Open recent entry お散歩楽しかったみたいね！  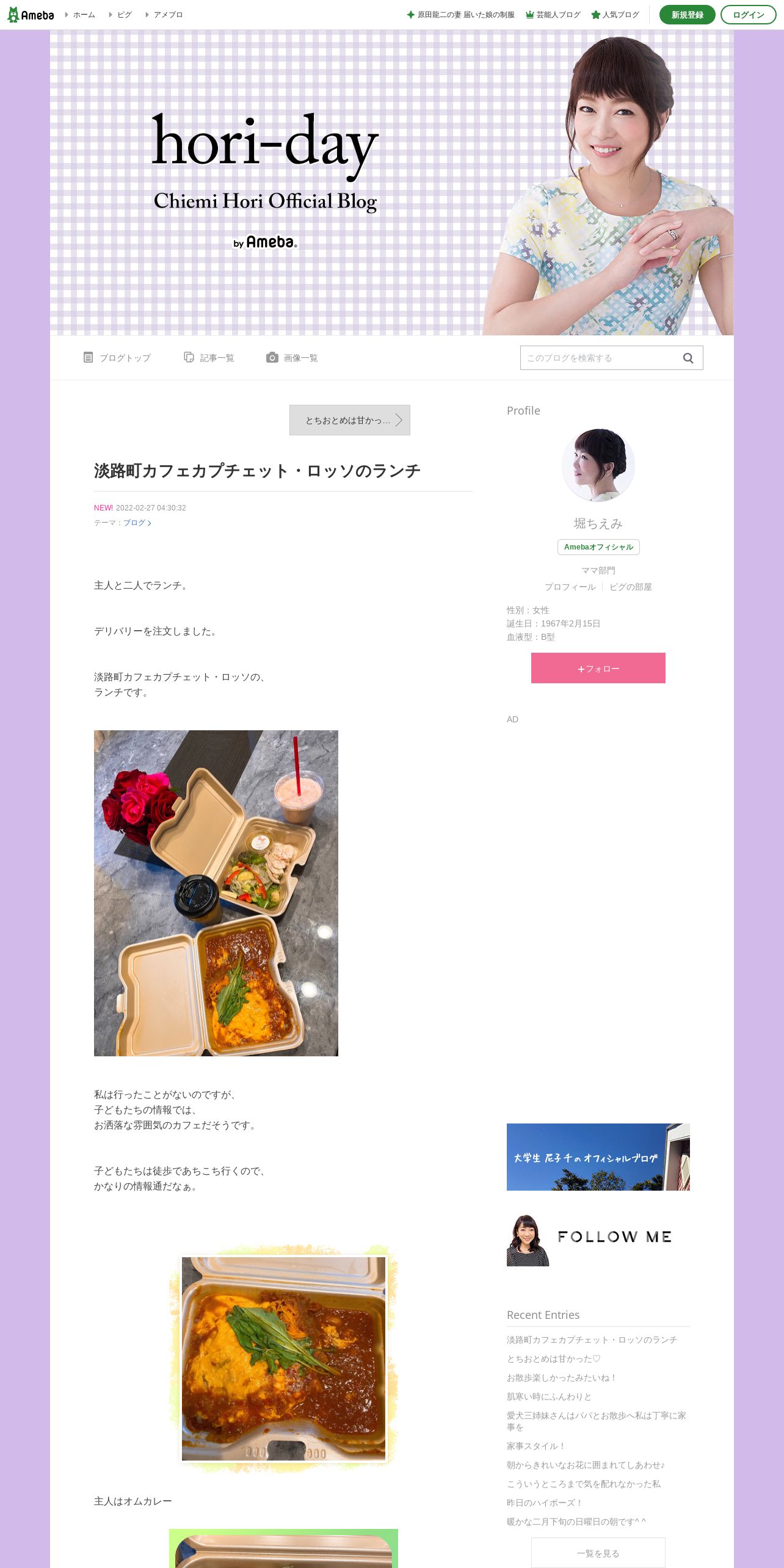tap(562, 1377)
